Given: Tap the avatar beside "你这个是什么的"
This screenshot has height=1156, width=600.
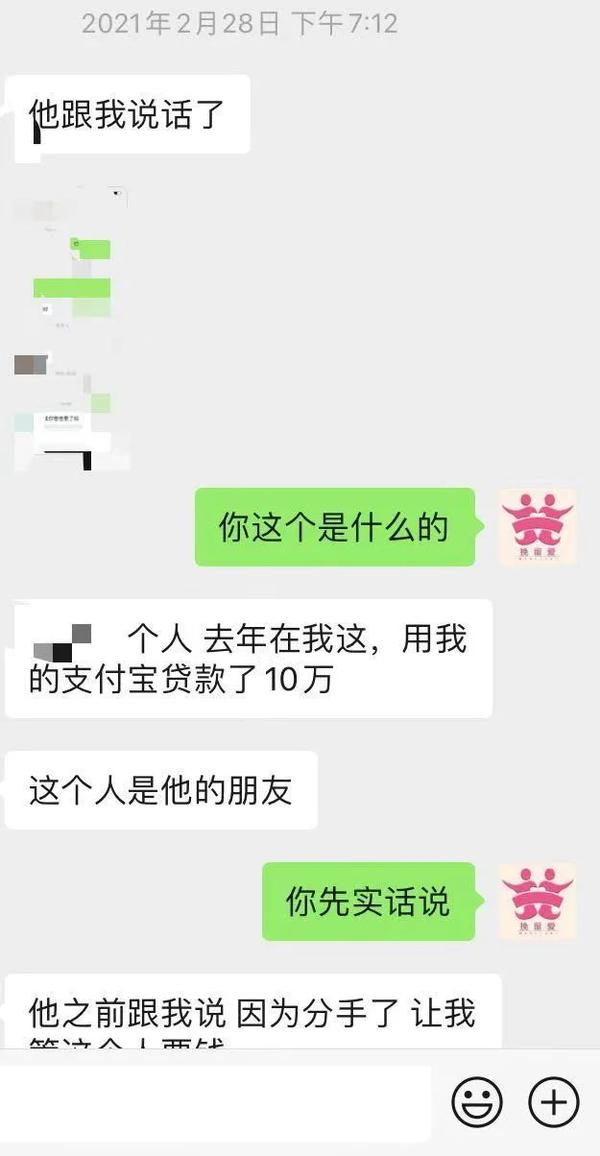Looking at the screenshot, I should coord(537,527).
